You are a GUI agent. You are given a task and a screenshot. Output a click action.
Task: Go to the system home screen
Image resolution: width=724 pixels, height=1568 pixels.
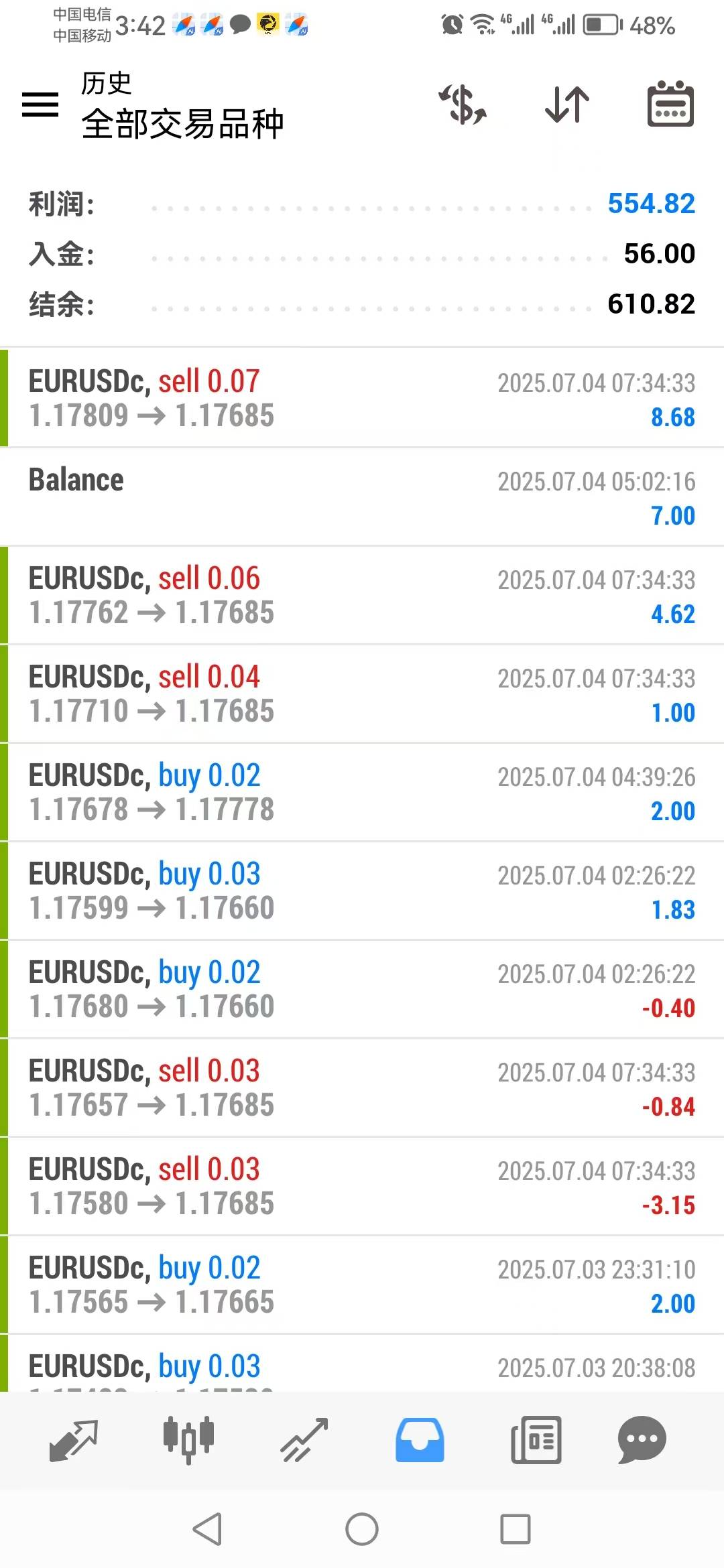pos(362,1529)
